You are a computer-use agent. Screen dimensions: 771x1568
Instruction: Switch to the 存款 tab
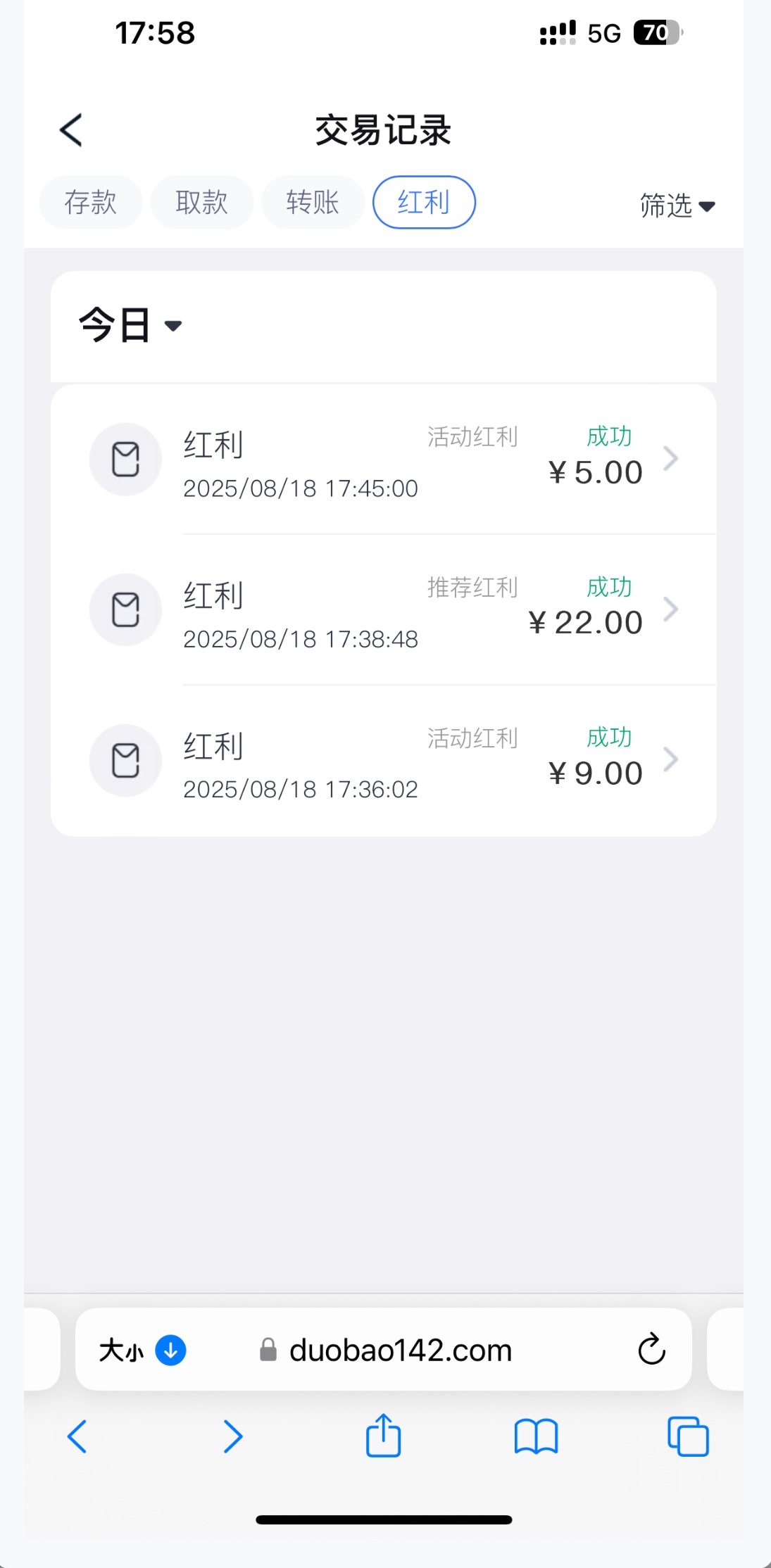click(x=91, y=203)
